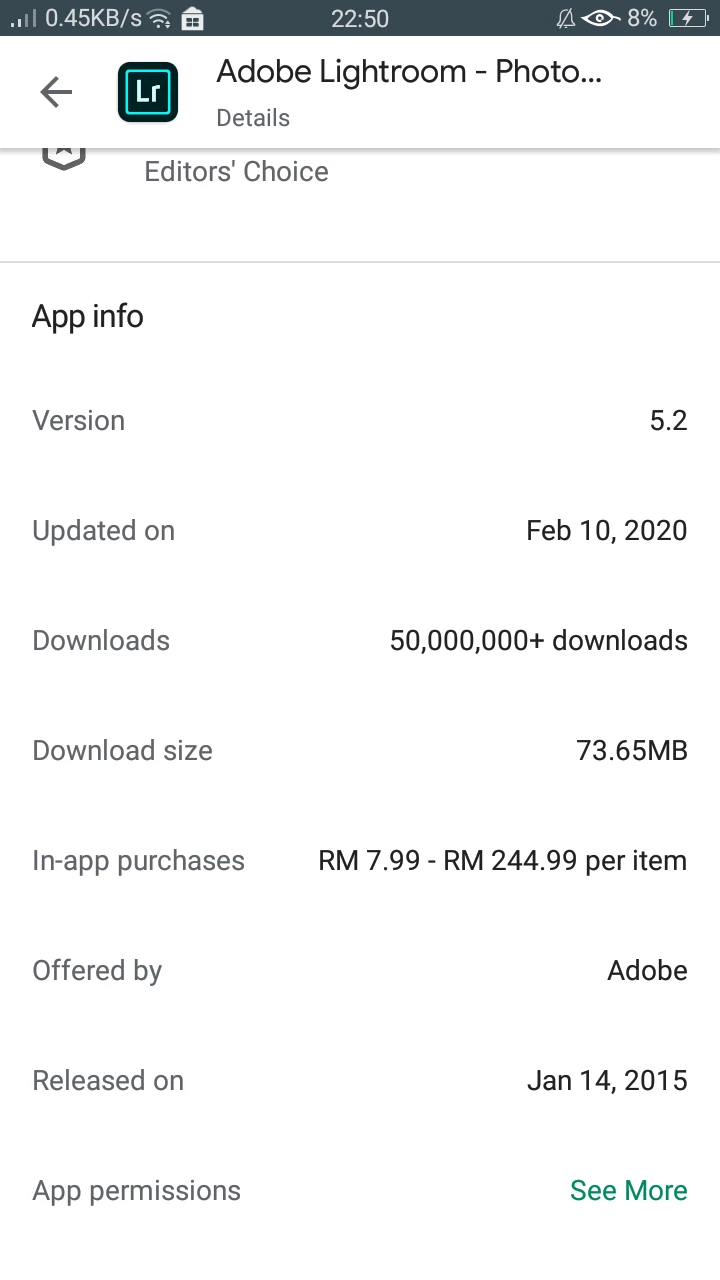
Task: Tap See More for app permissions
Action: click(628, 1190)
